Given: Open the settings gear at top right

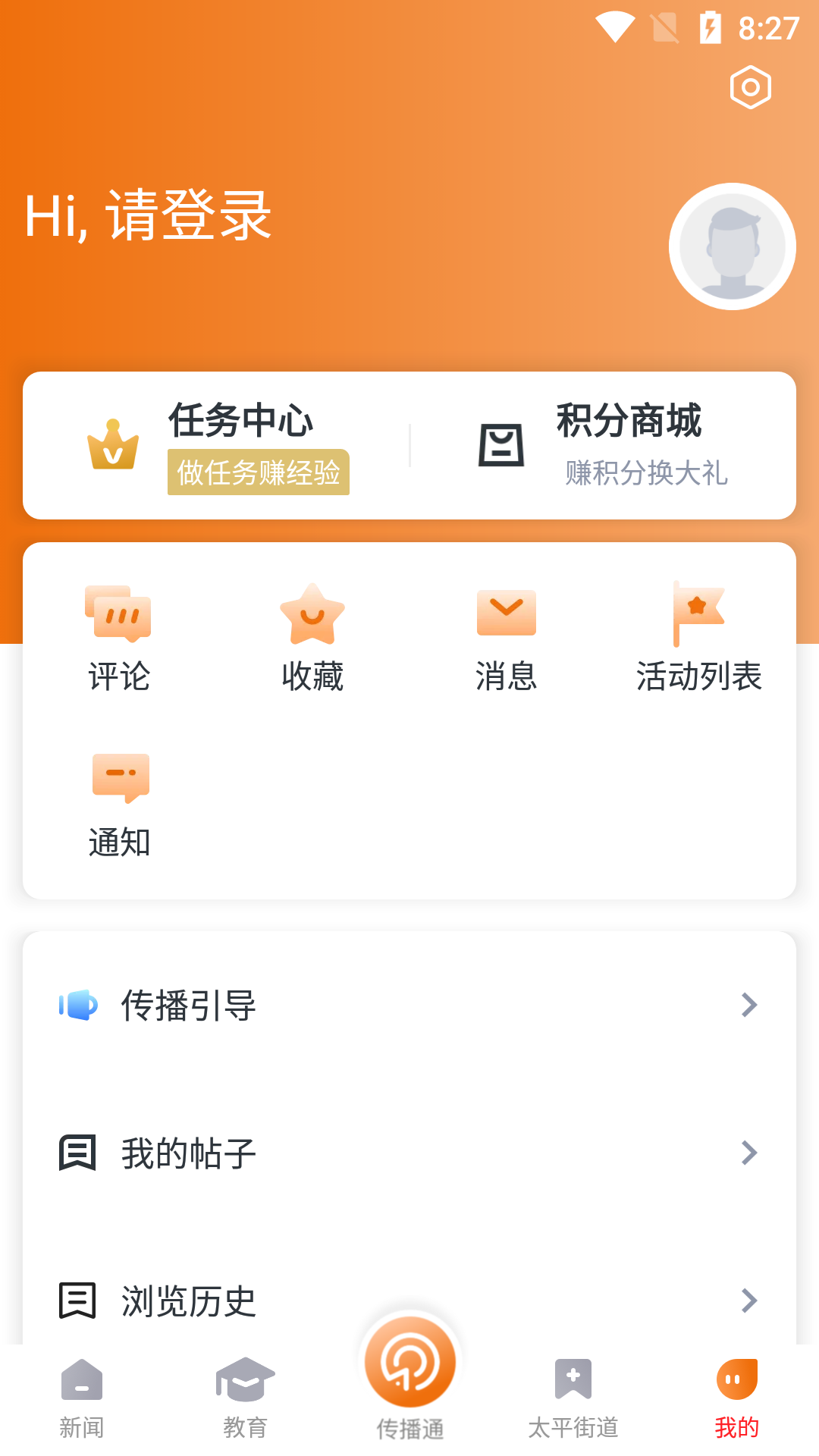Looking at the screenshot, I should (749, 86).
